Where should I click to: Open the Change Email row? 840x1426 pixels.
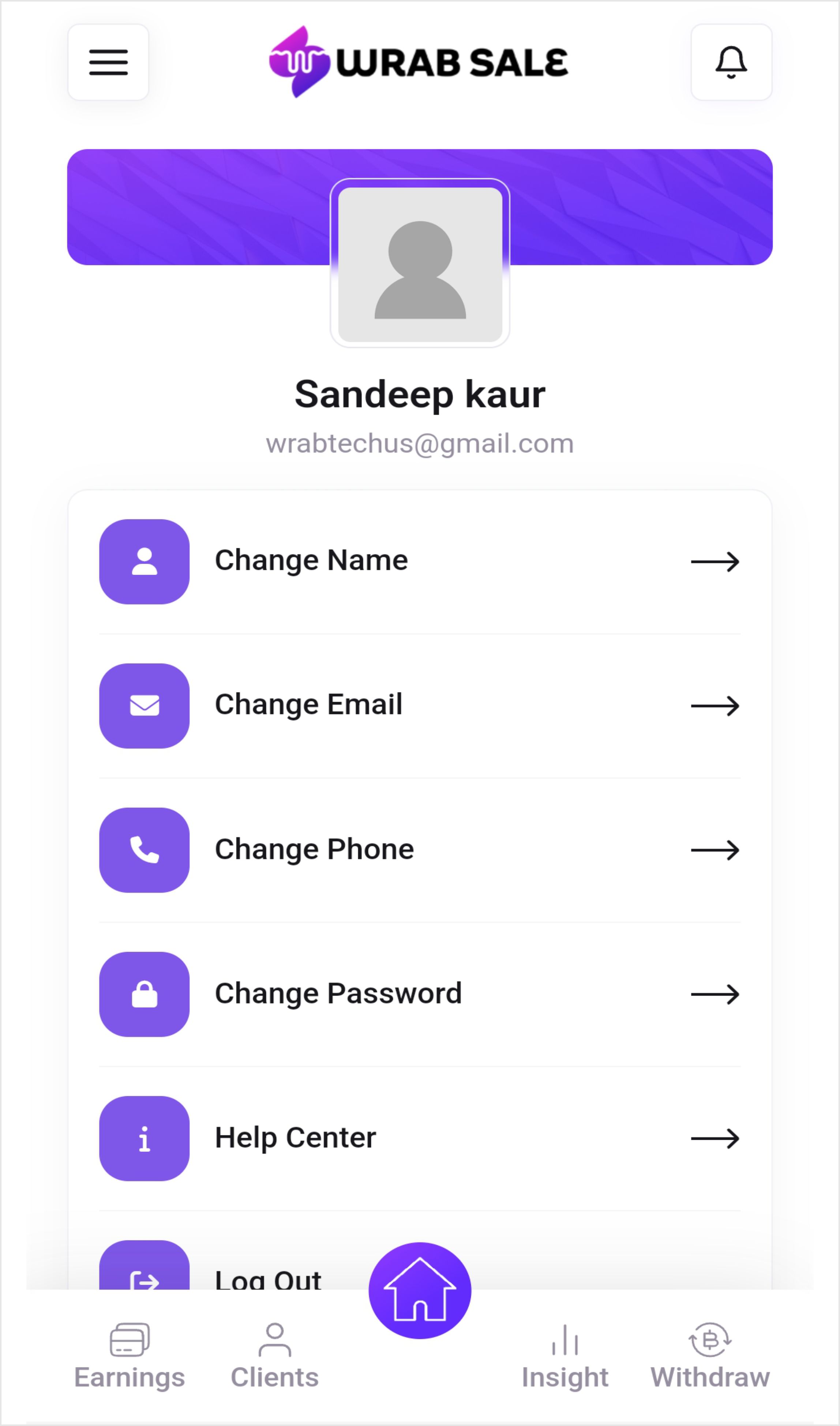click(419, 706)
